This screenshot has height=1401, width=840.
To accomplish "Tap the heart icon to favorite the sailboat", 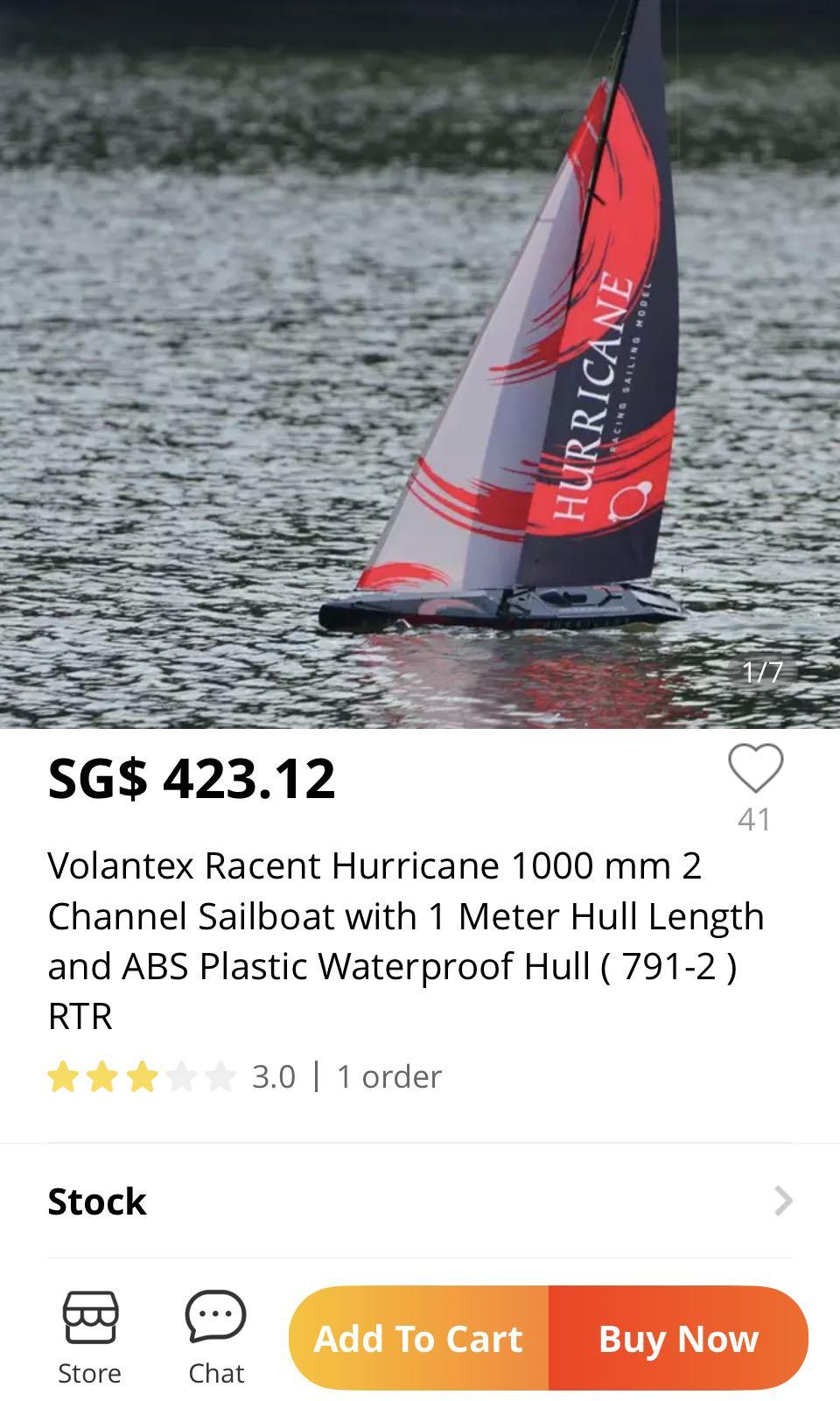I will pos(758,771).
